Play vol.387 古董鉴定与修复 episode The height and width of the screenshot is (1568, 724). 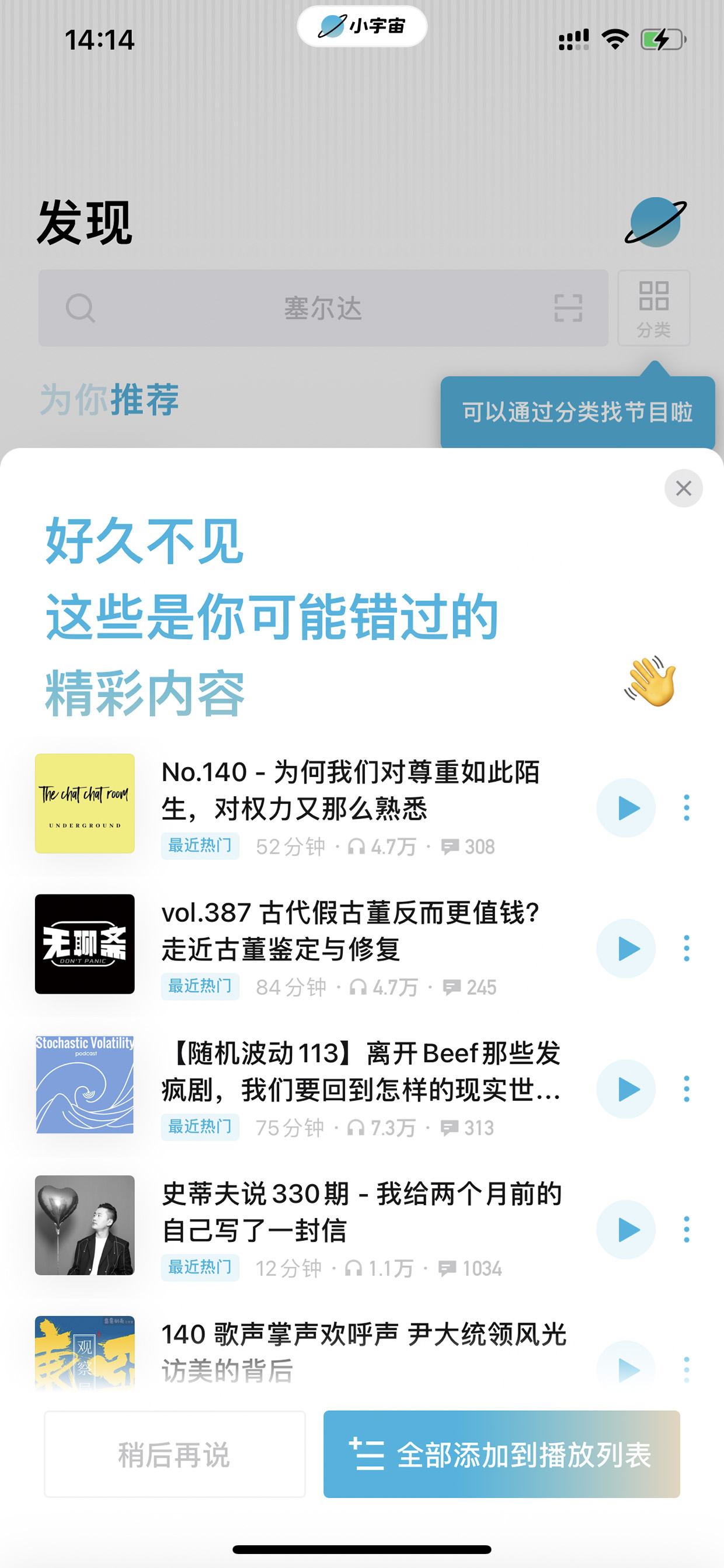[x=626, y=948]
